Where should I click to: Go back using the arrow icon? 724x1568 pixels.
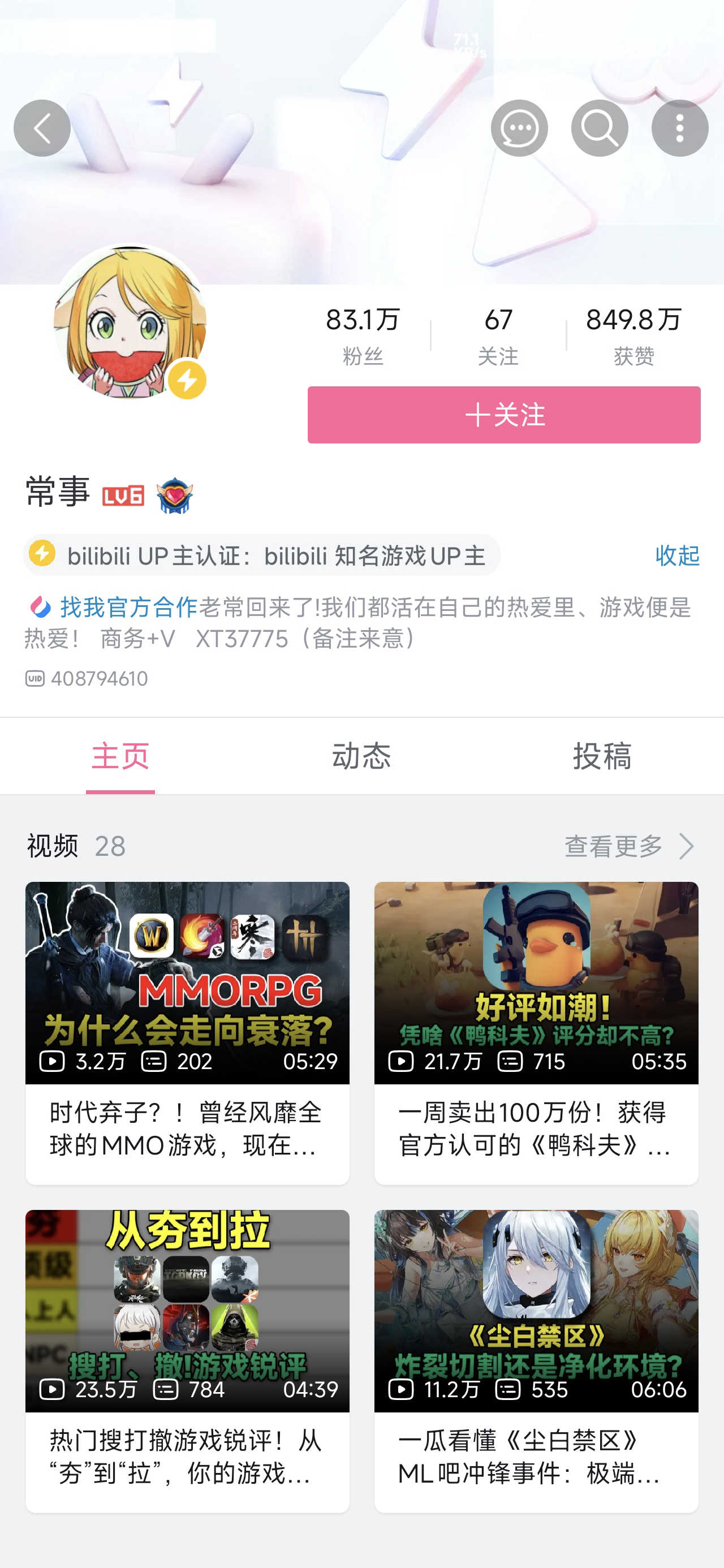click(42, 128)
